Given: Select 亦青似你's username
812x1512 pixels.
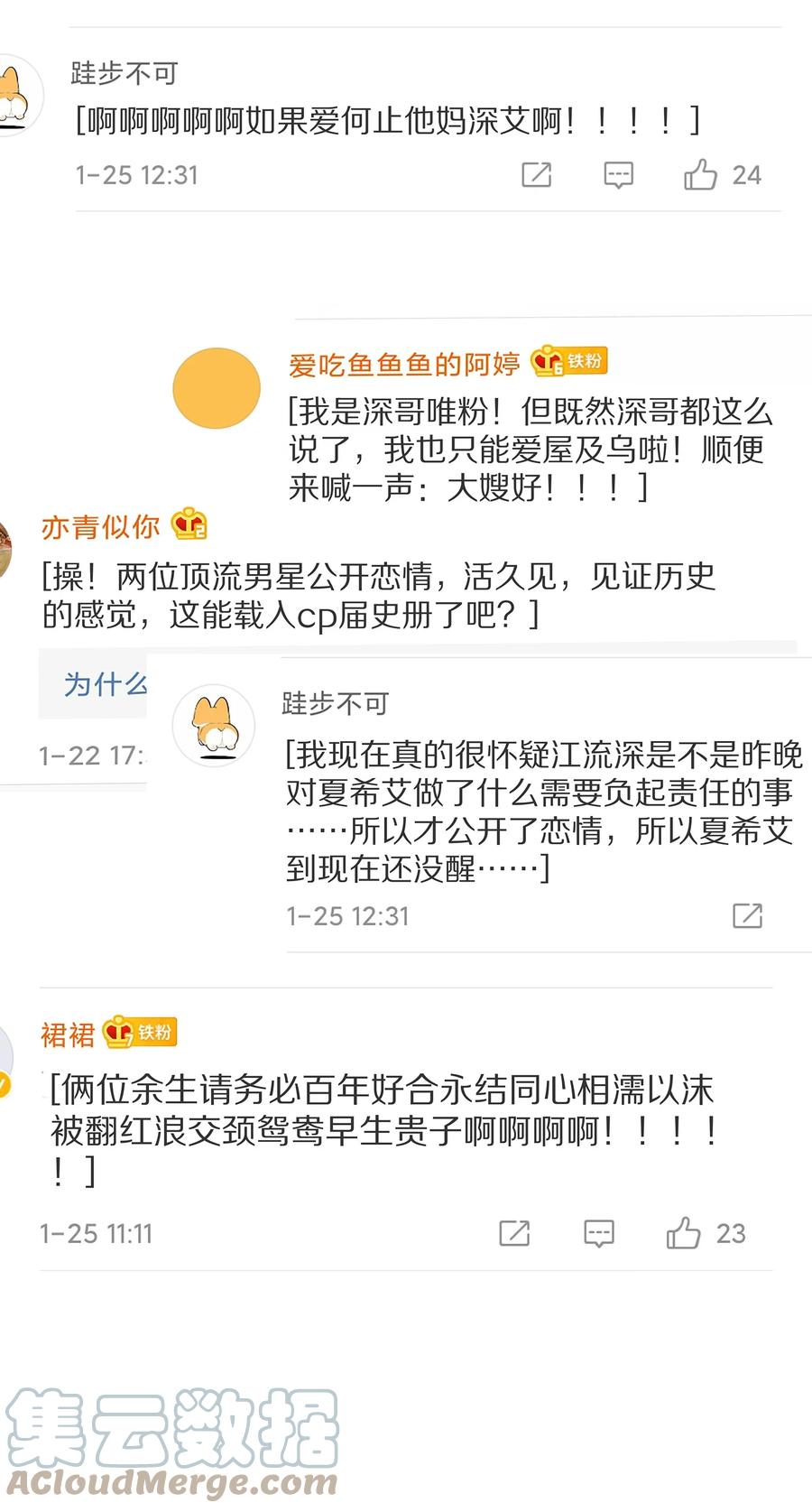Looking at the screenshot, I should click(99, 525).
